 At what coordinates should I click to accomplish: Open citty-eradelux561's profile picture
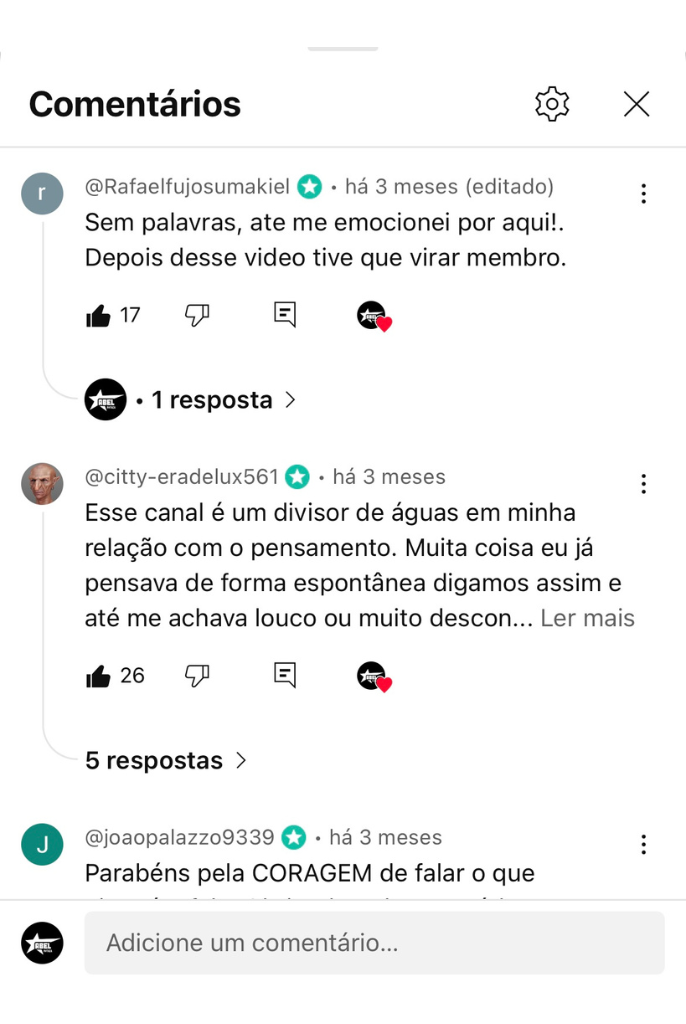pos(42,484)
